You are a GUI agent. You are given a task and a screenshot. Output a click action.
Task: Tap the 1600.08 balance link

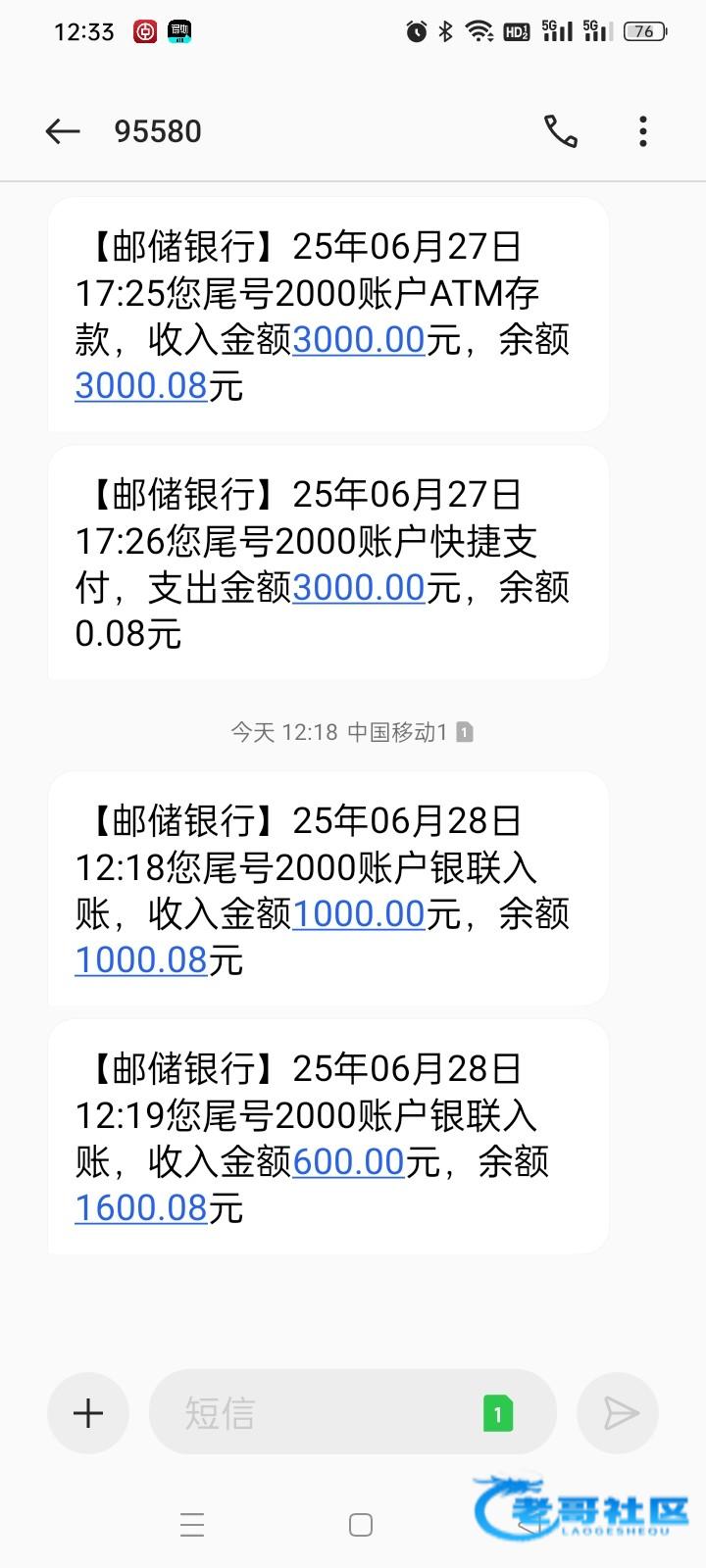[141, 1208]
